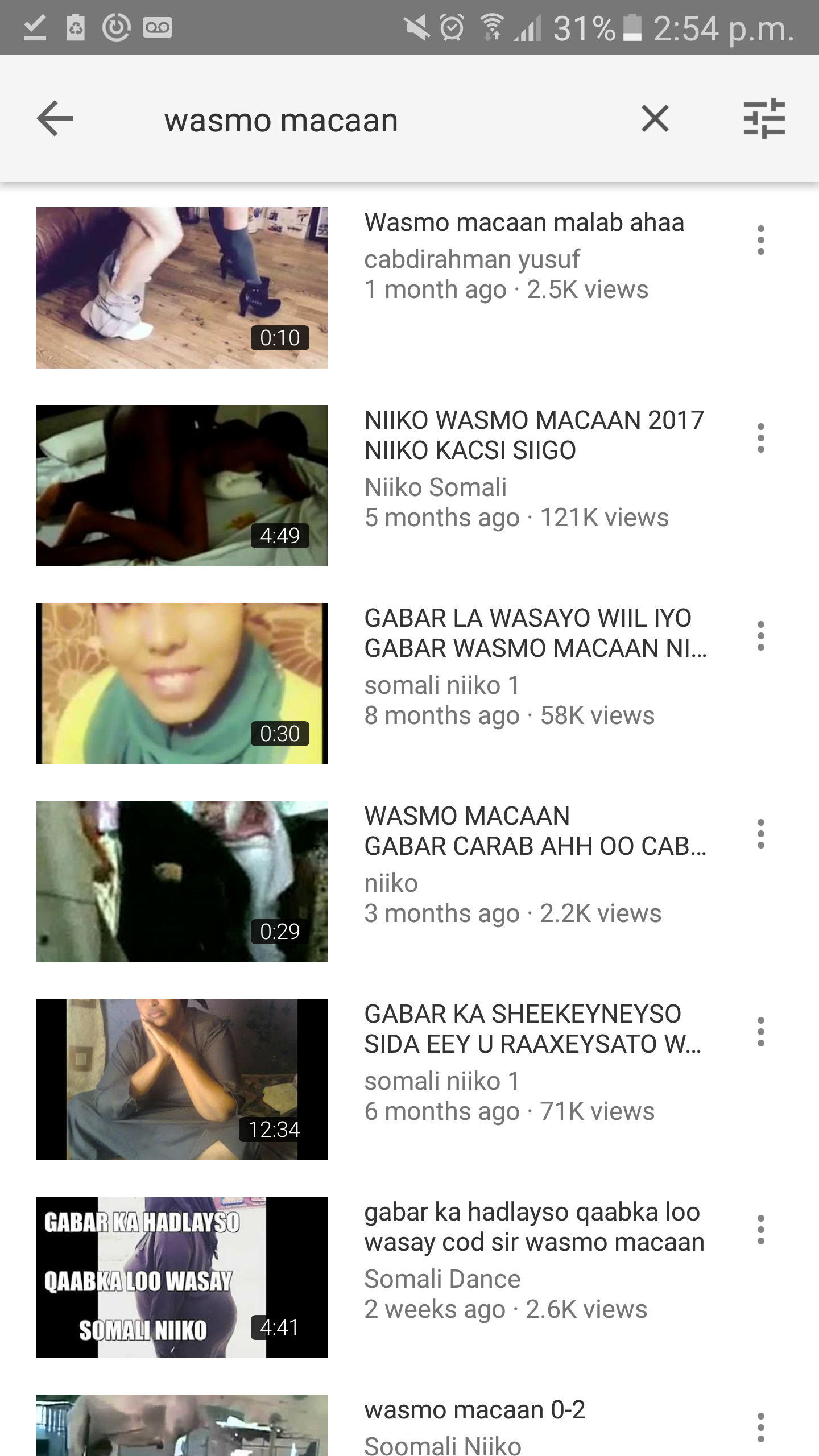The height and width of the screenshot is (1456, 819).
Task: Go back from search results
Action: 55,119
